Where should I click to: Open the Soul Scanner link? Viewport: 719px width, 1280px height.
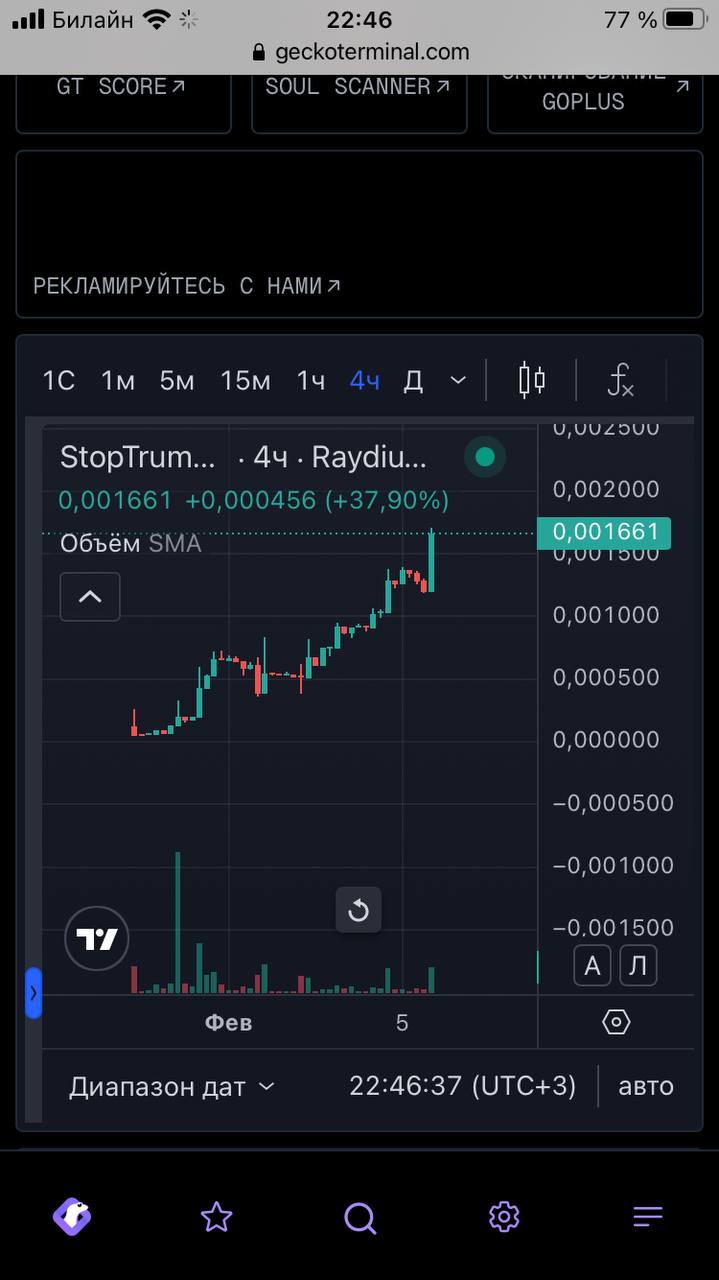tap(358, 88)
